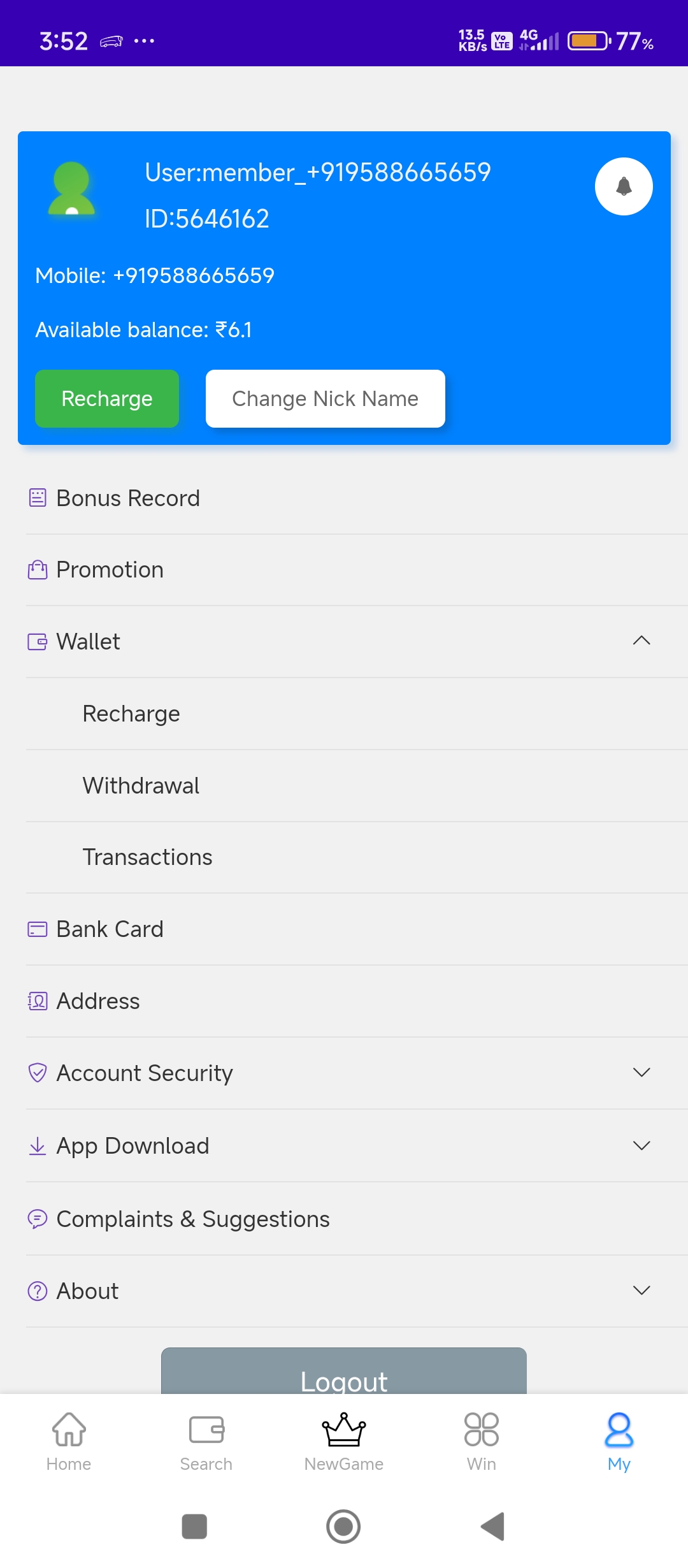The height and width of the screenshot is (1568, 688).
Task: Open Bank Card settings
Action: point(110,929)
